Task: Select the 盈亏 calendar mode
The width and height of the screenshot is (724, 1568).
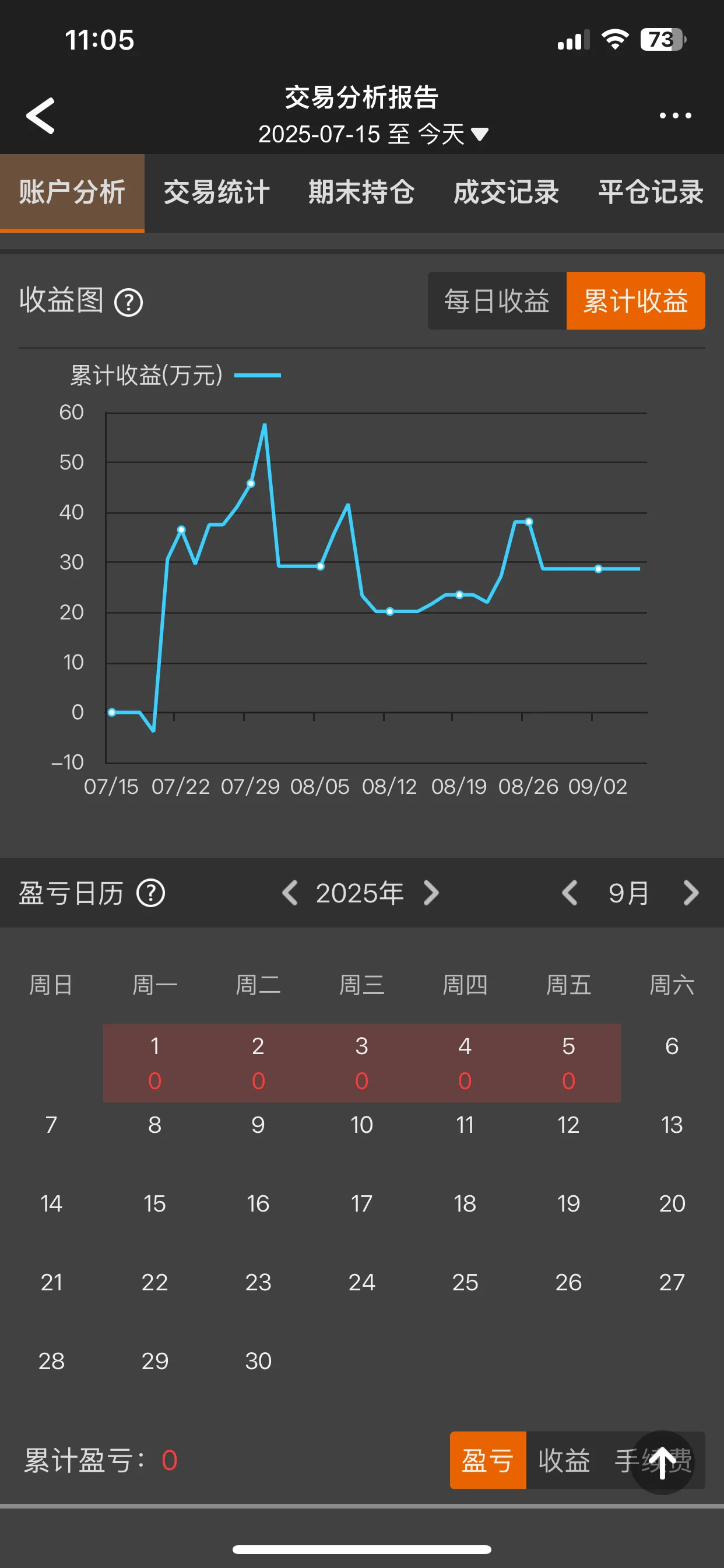Action: pyautogui.click(x=487, y=1459)
